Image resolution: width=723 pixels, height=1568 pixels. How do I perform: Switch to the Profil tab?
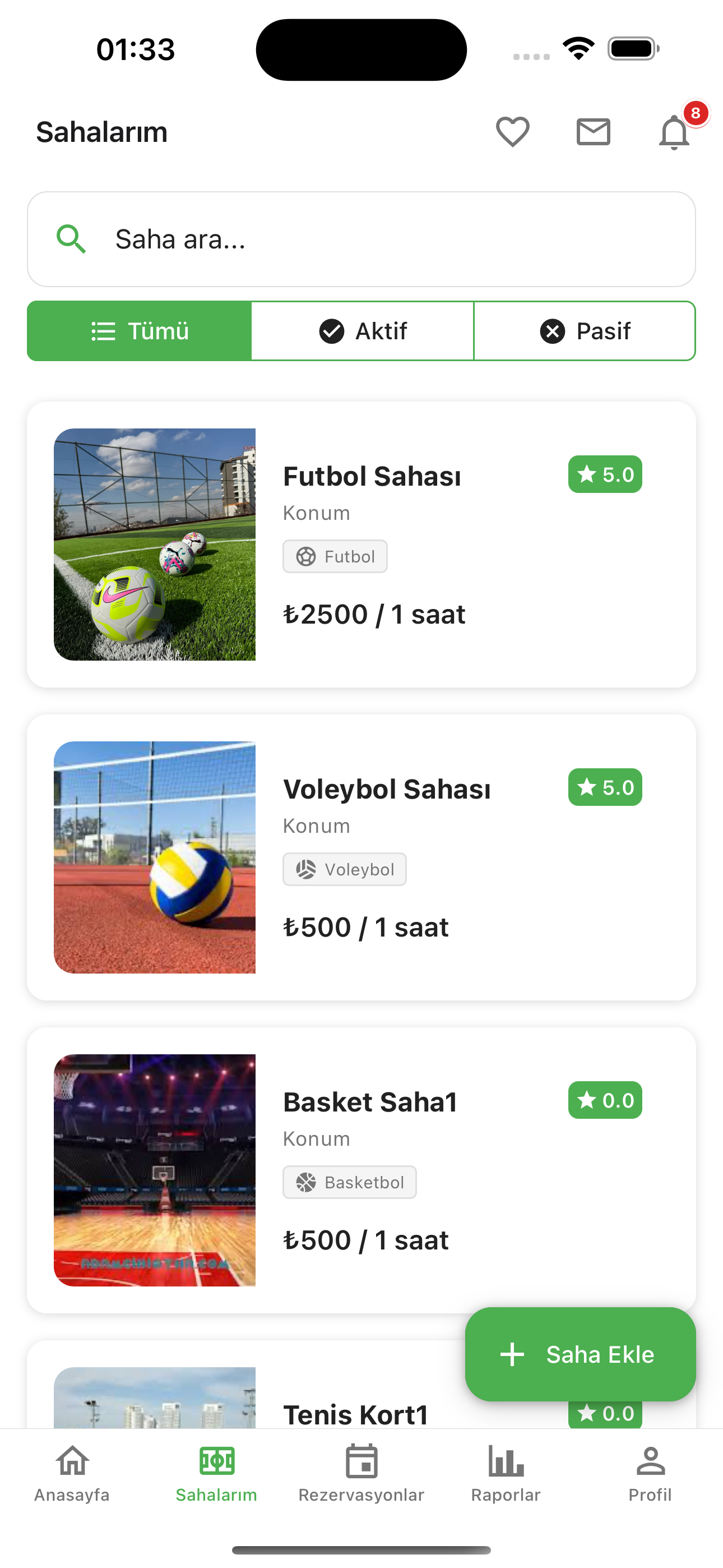pyautogui.click(x=650, y=1473)
